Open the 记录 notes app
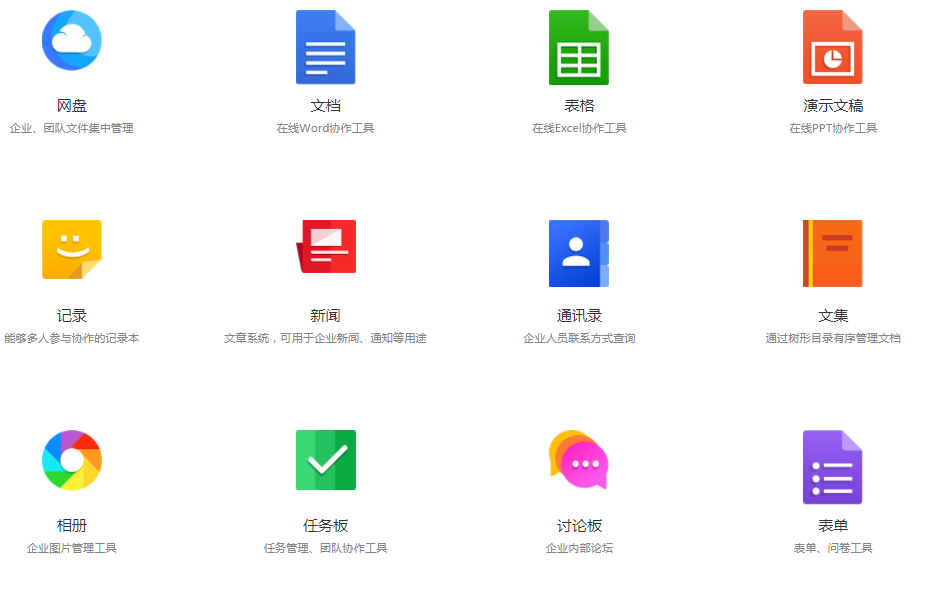The image size is (930, 603). pyautogui.click(x=72, y=250)
